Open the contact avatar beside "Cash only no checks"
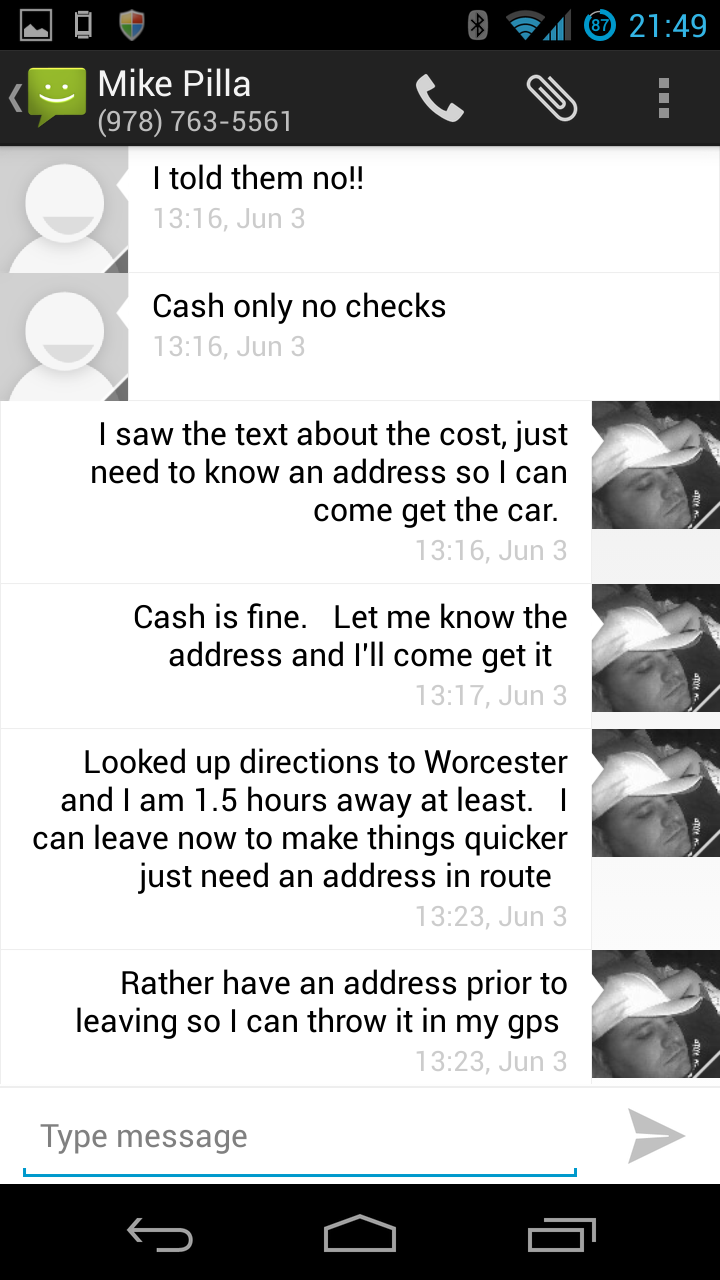The height and width of the screenshot is (1280, 720). (x=64, y=337)
